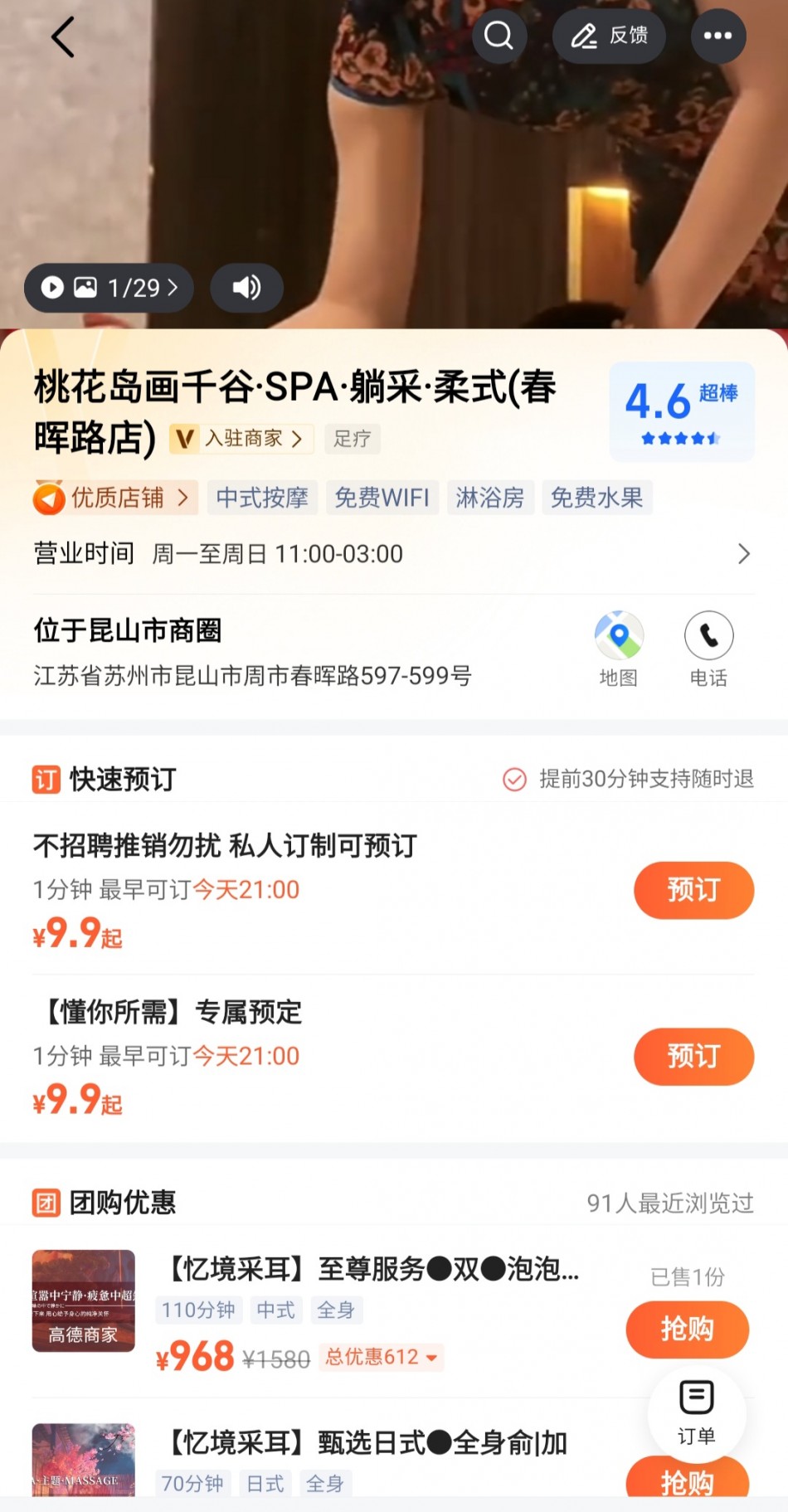Go back to the previous page

point(63,37)
